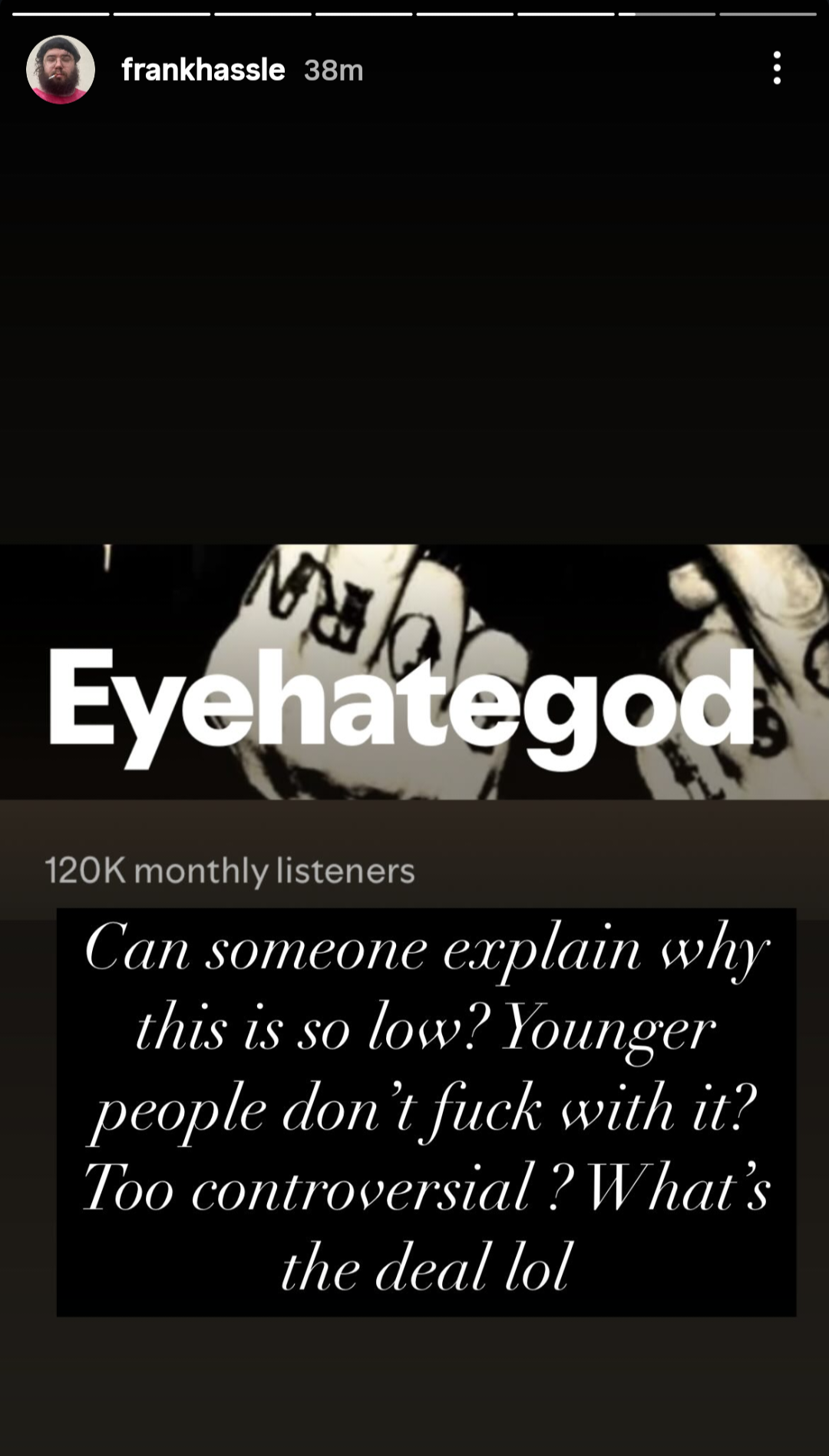Open frankhassle's profile picture
Image resolution: width=829 pixels, height=1456 pixels.
pos(61,69)
